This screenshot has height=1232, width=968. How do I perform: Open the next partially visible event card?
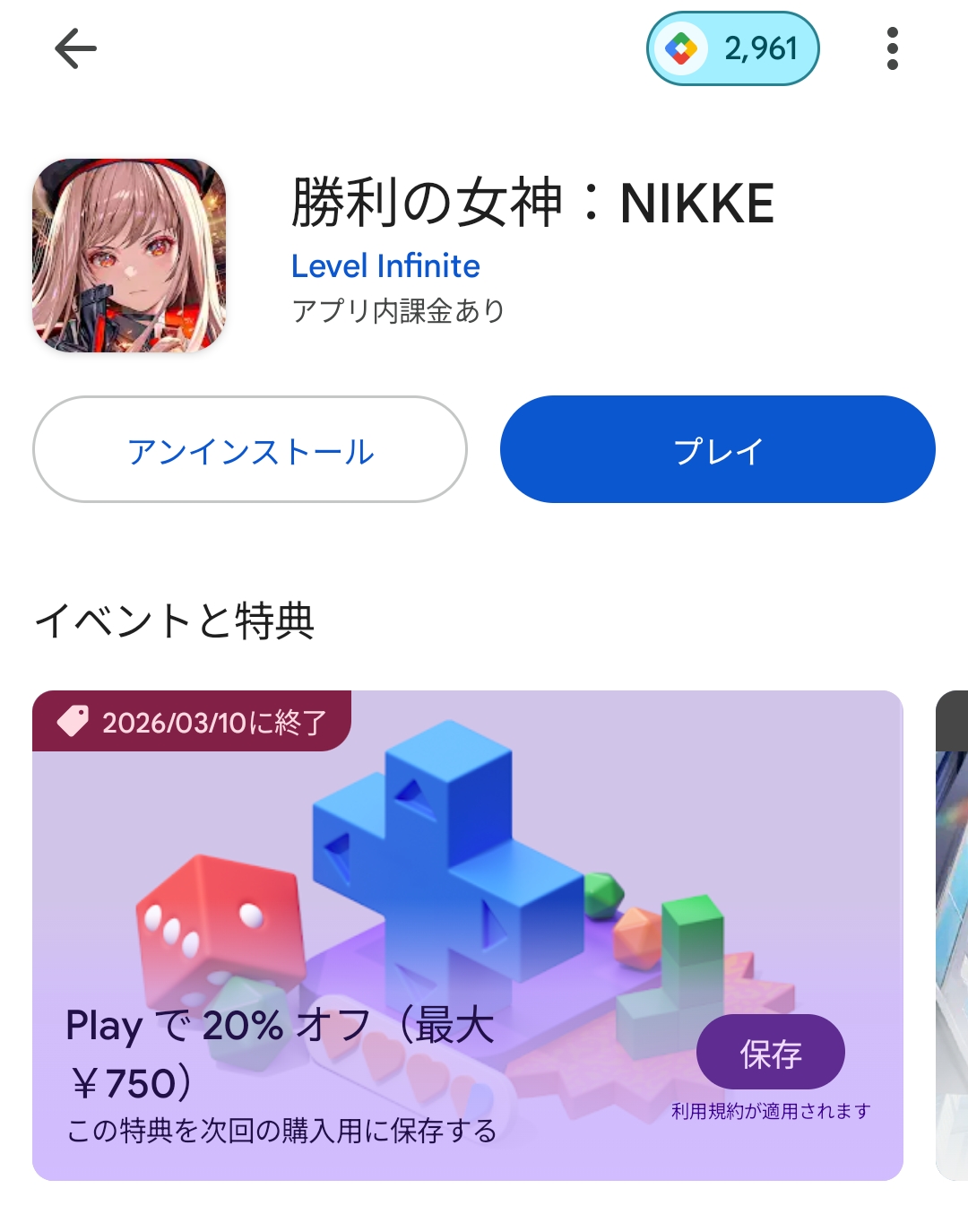[x=952, y=933]
